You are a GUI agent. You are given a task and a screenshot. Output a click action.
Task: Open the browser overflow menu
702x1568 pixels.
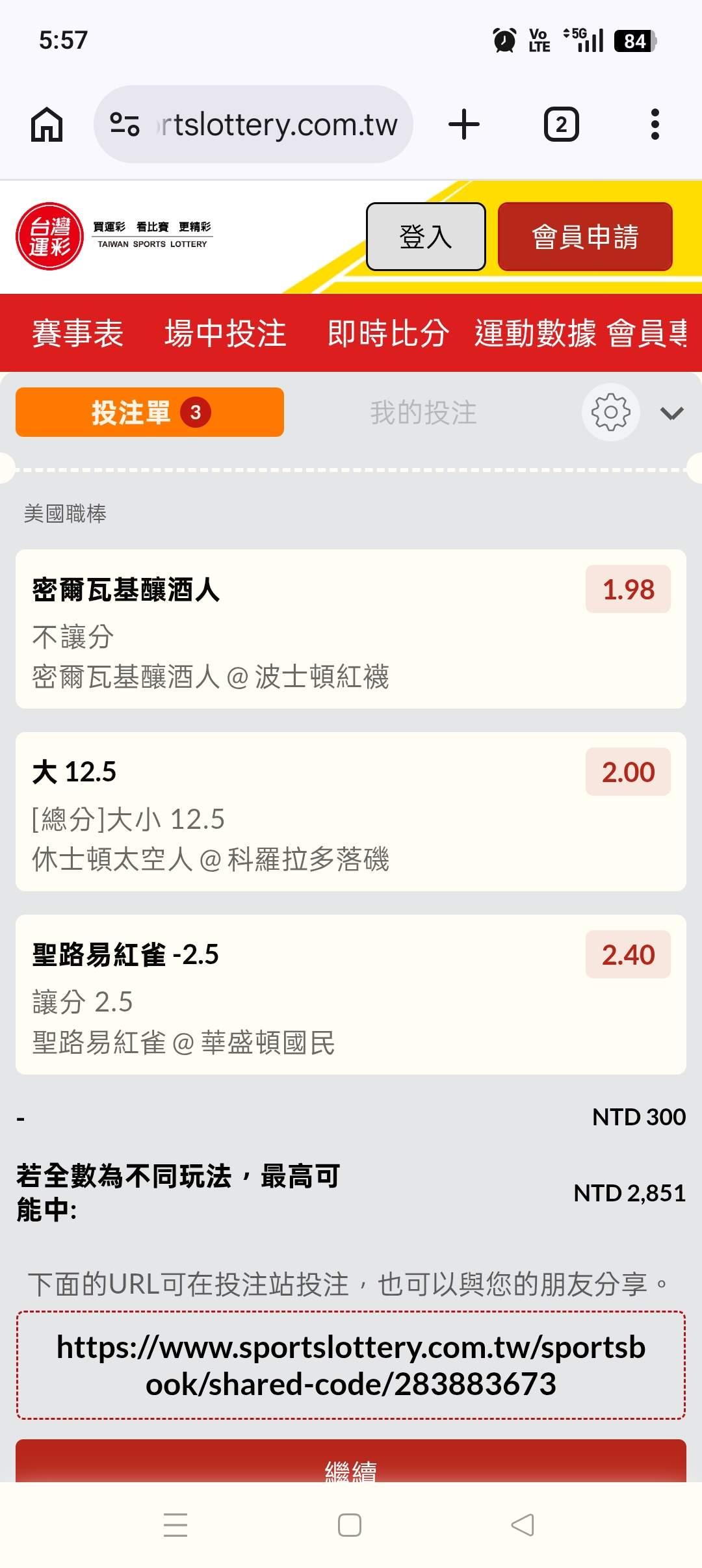(x=655, y=124)
